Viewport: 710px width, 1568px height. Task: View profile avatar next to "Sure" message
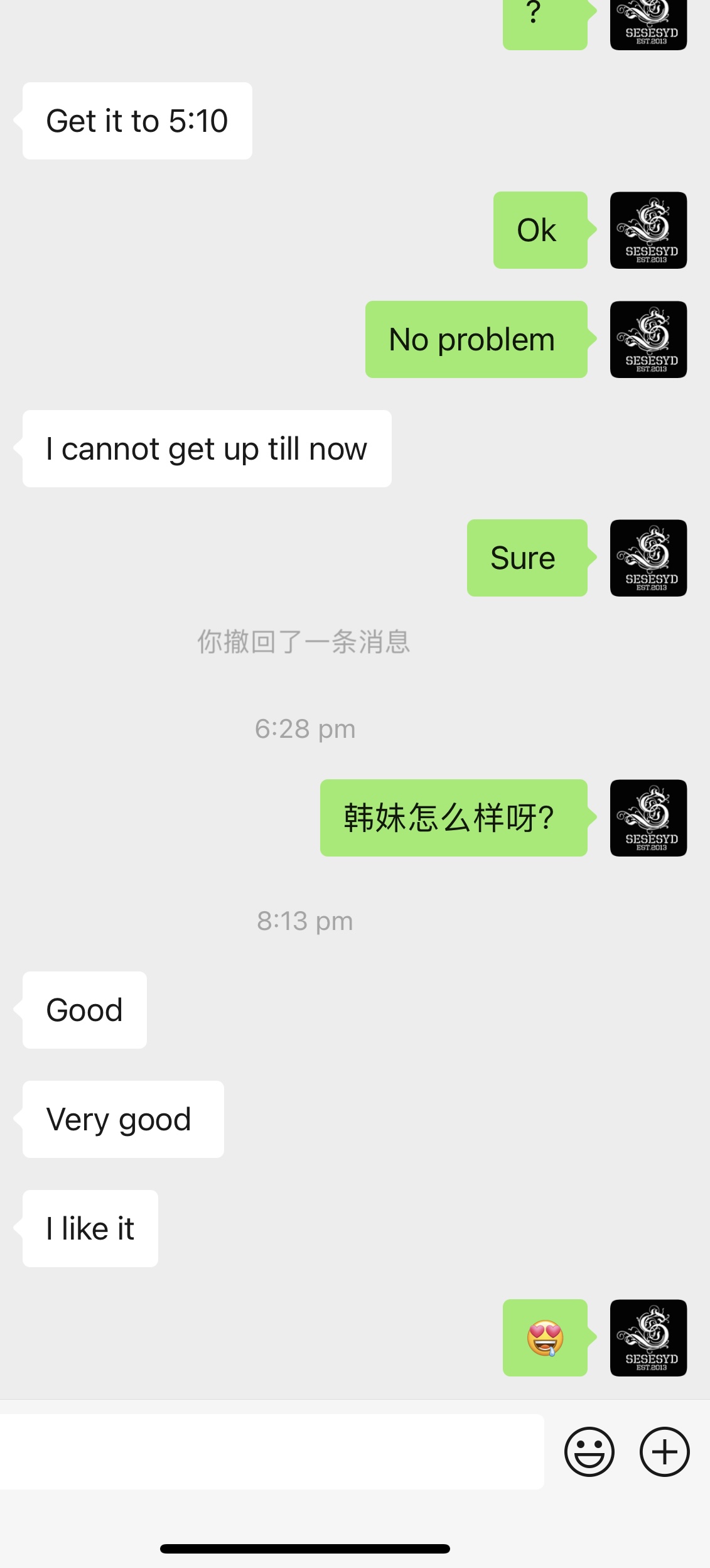648,558
